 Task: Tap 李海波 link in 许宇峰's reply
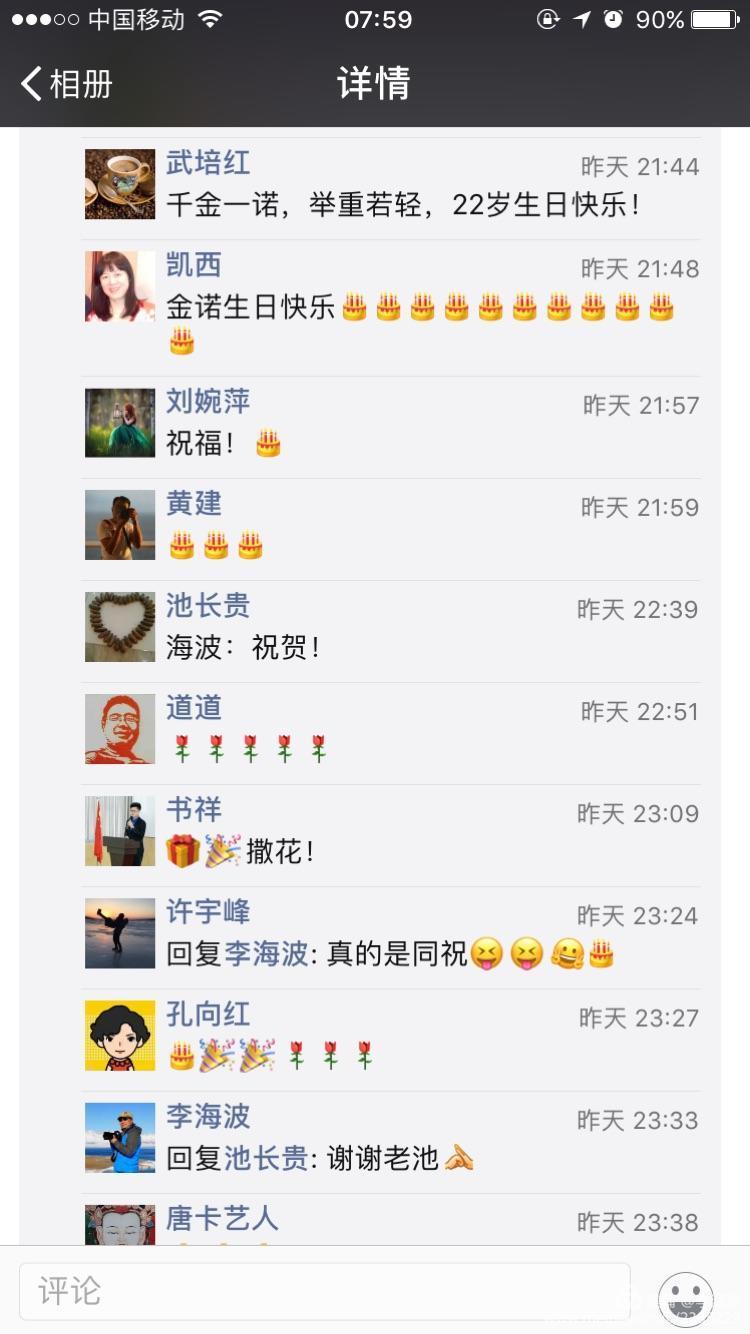(x=266, y=954)
